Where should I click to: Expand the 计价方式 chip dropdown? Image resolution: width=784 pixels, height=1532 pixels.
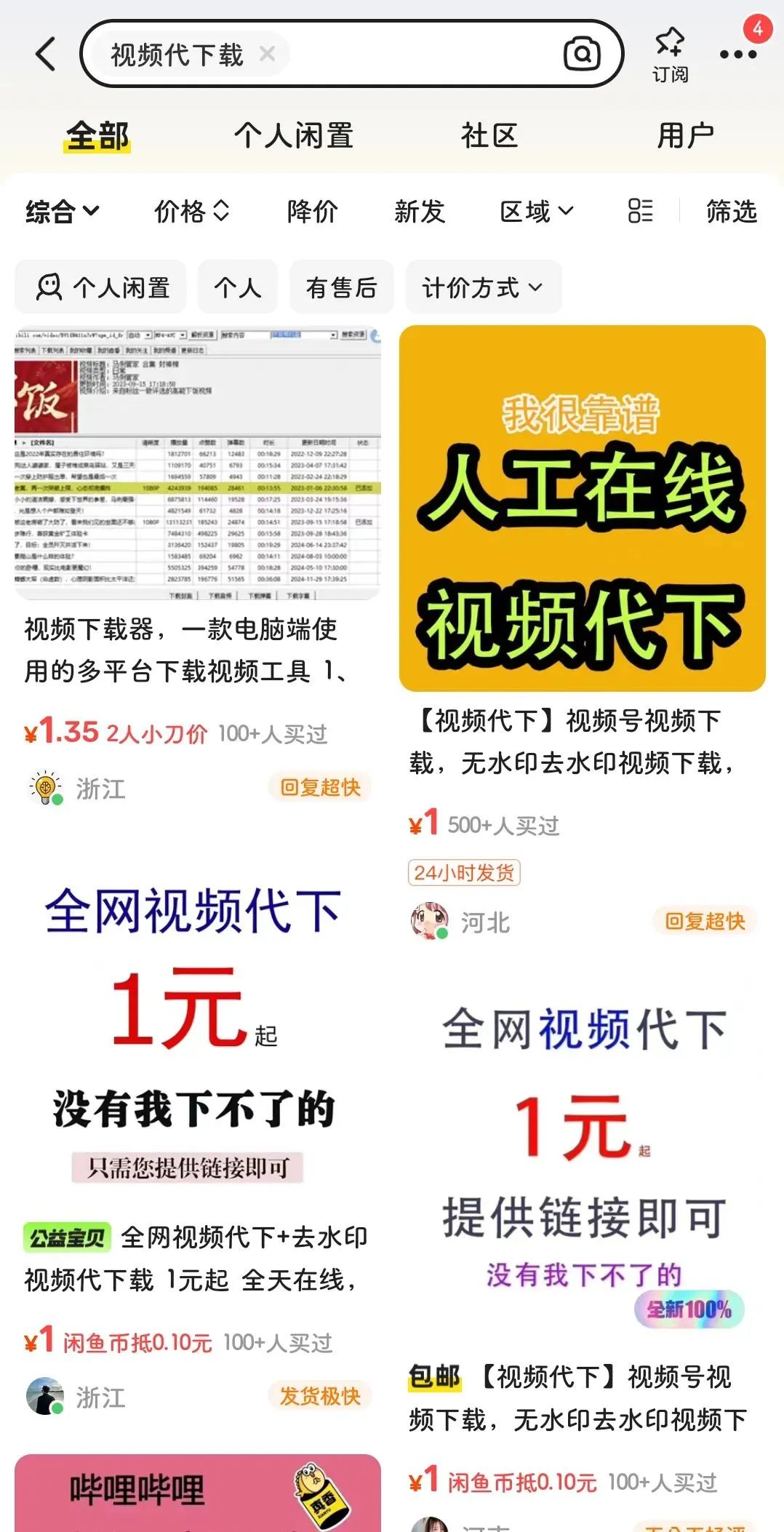pyautogui.click(x=483, y=287)
